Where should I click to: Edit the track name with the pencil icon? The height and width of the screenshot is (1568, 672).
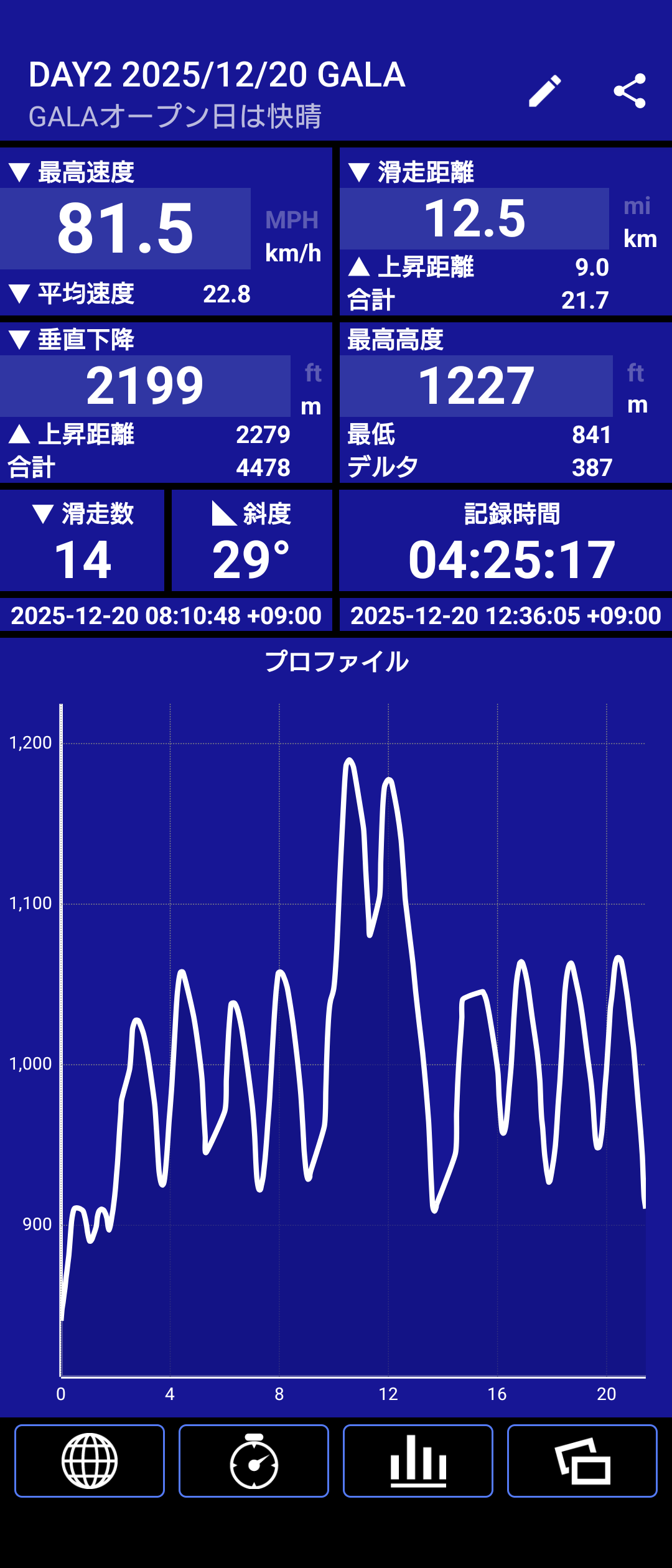pos(545,91)
